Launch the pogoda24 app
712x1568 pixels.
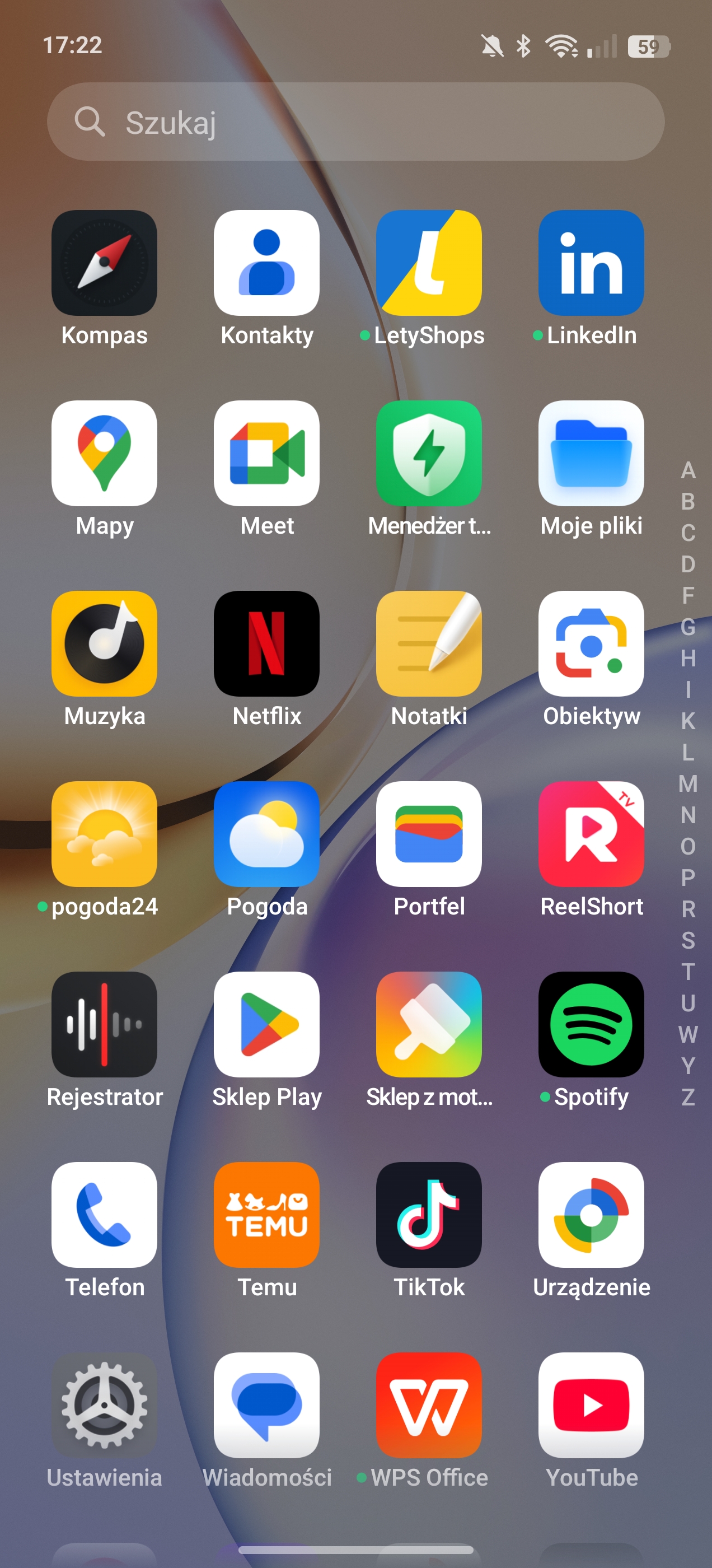[x=104, y=834]
